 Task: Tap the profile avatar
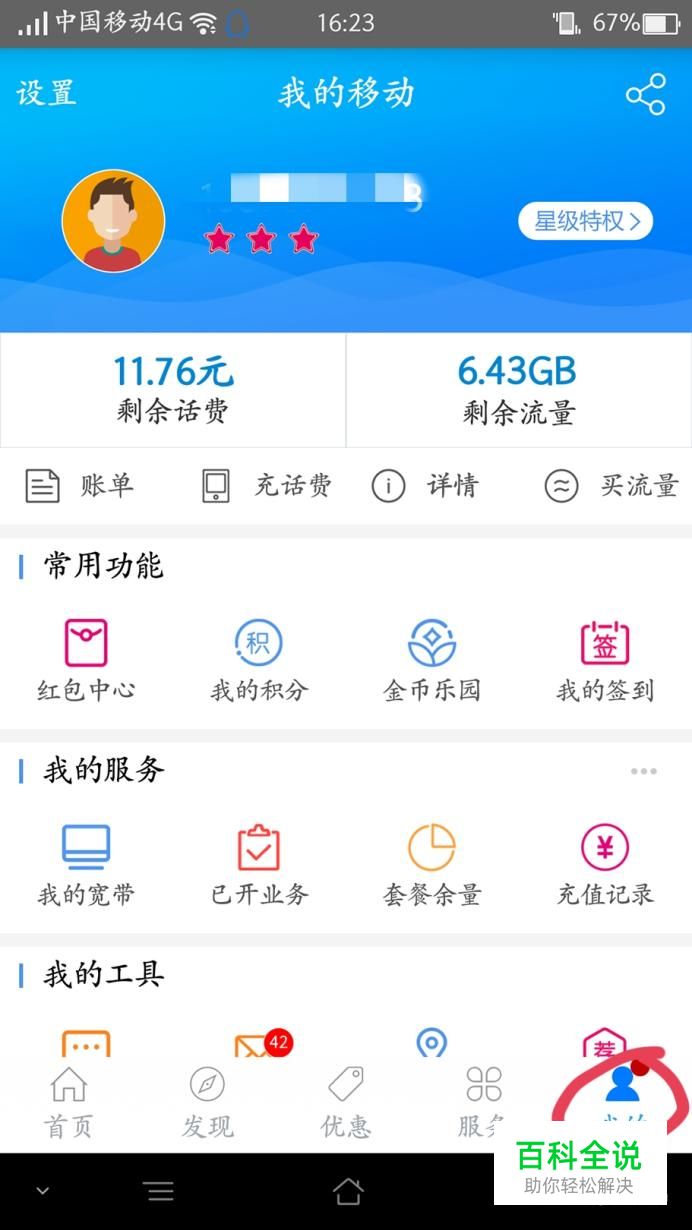pyautogui.click(x=113, y=221)
